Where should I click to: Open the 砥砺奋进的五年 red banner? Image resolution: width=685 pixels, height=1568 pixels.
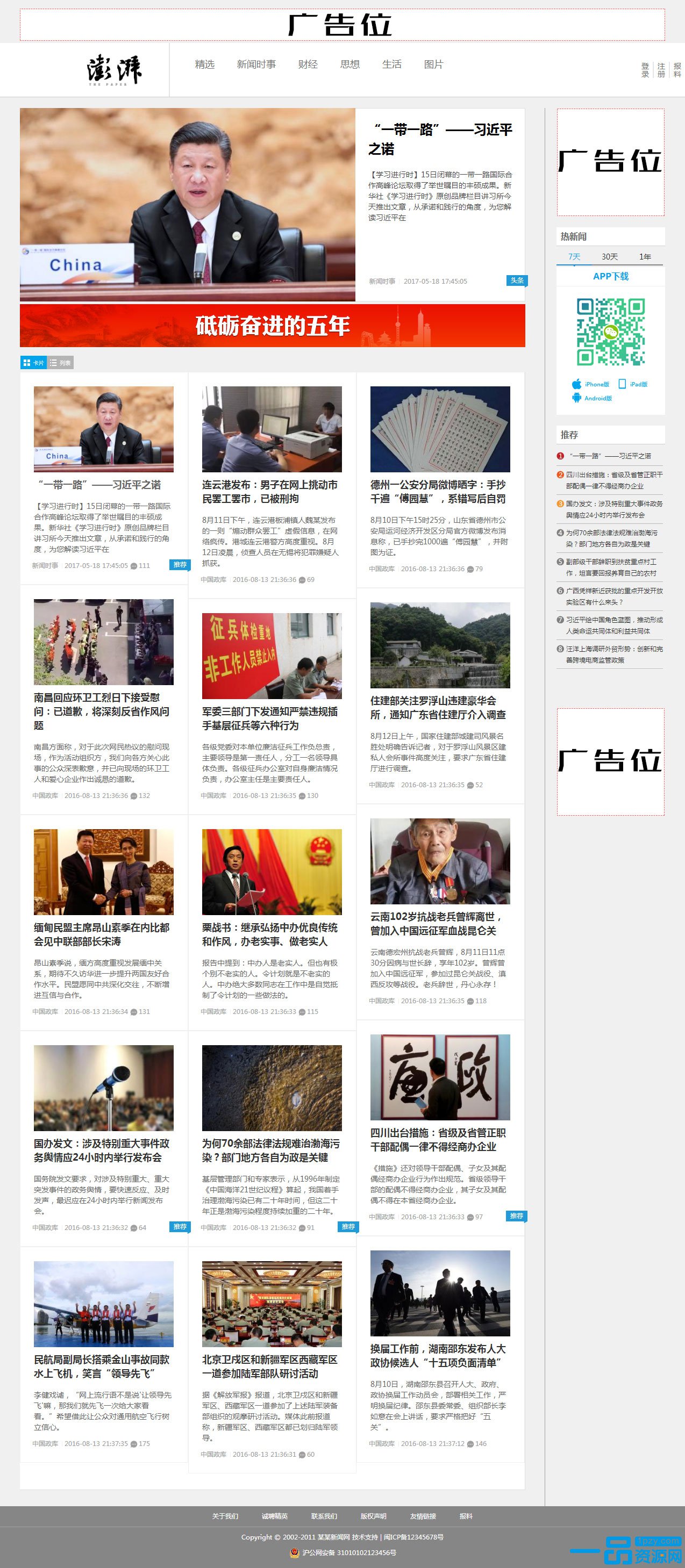pos(272,326)
